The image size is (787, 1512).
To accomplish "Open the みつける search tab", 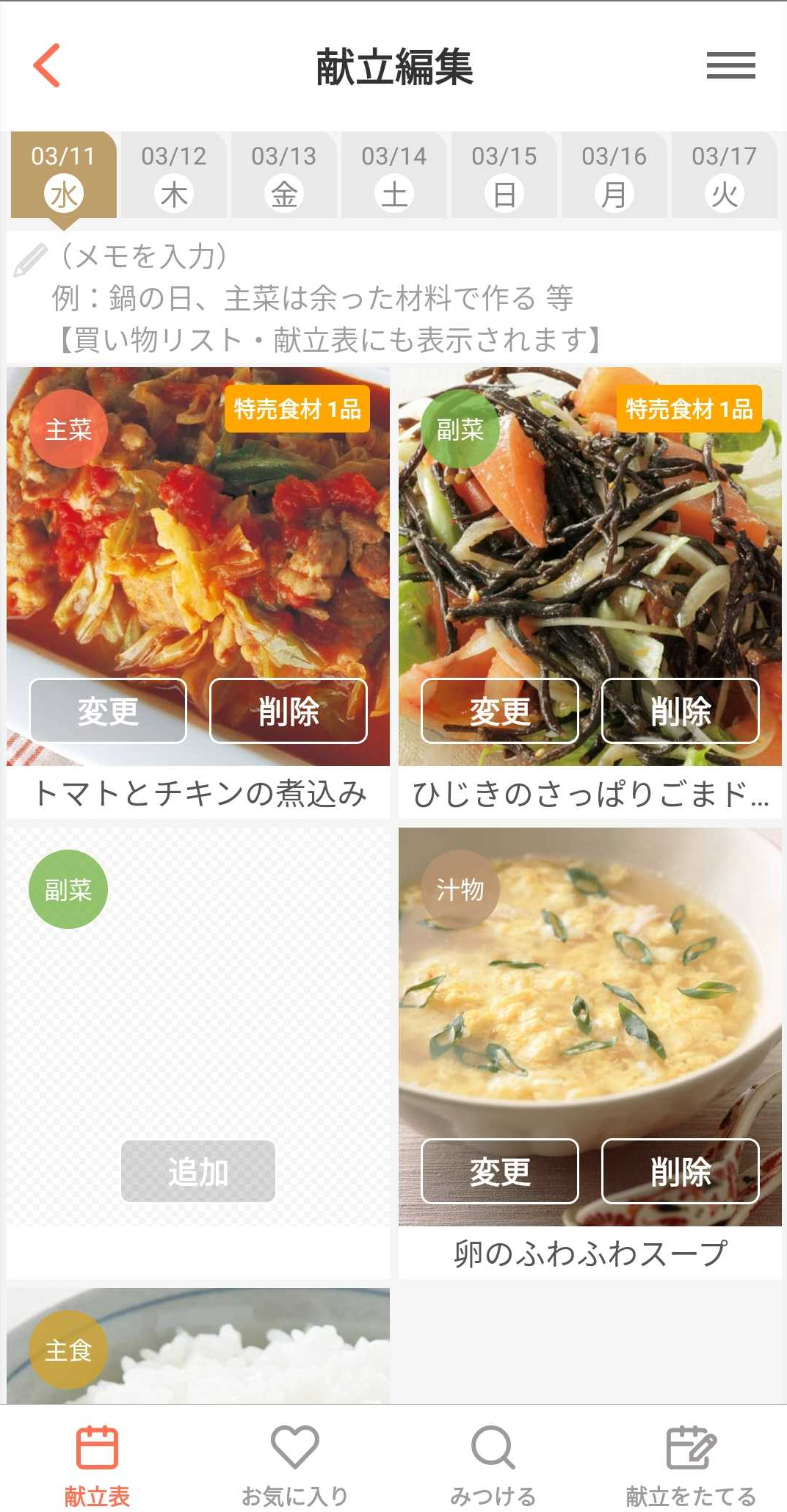I will (x=493, y=1465).
